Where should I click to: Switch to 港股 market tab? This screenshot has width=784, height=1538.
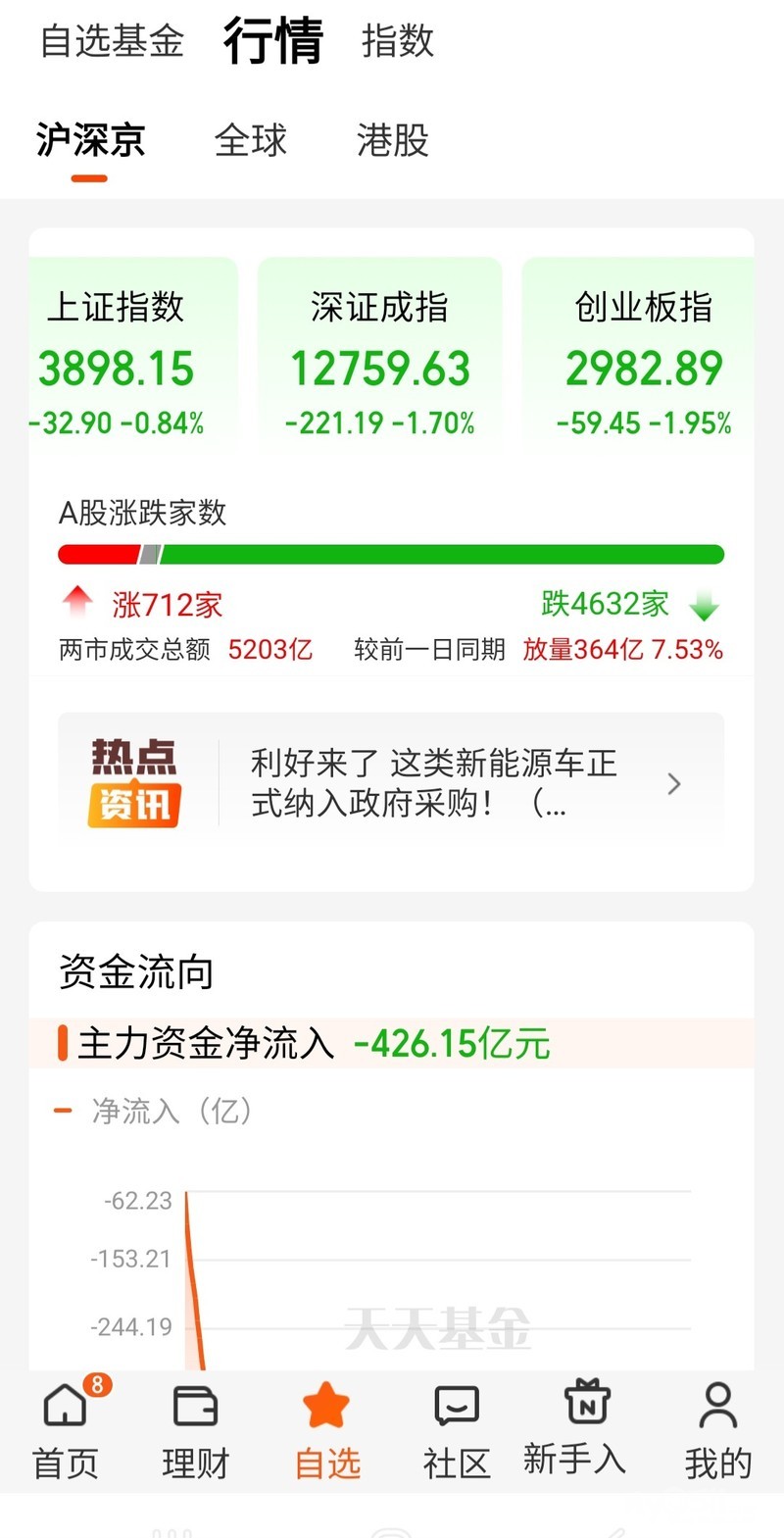tap(393, 140)
